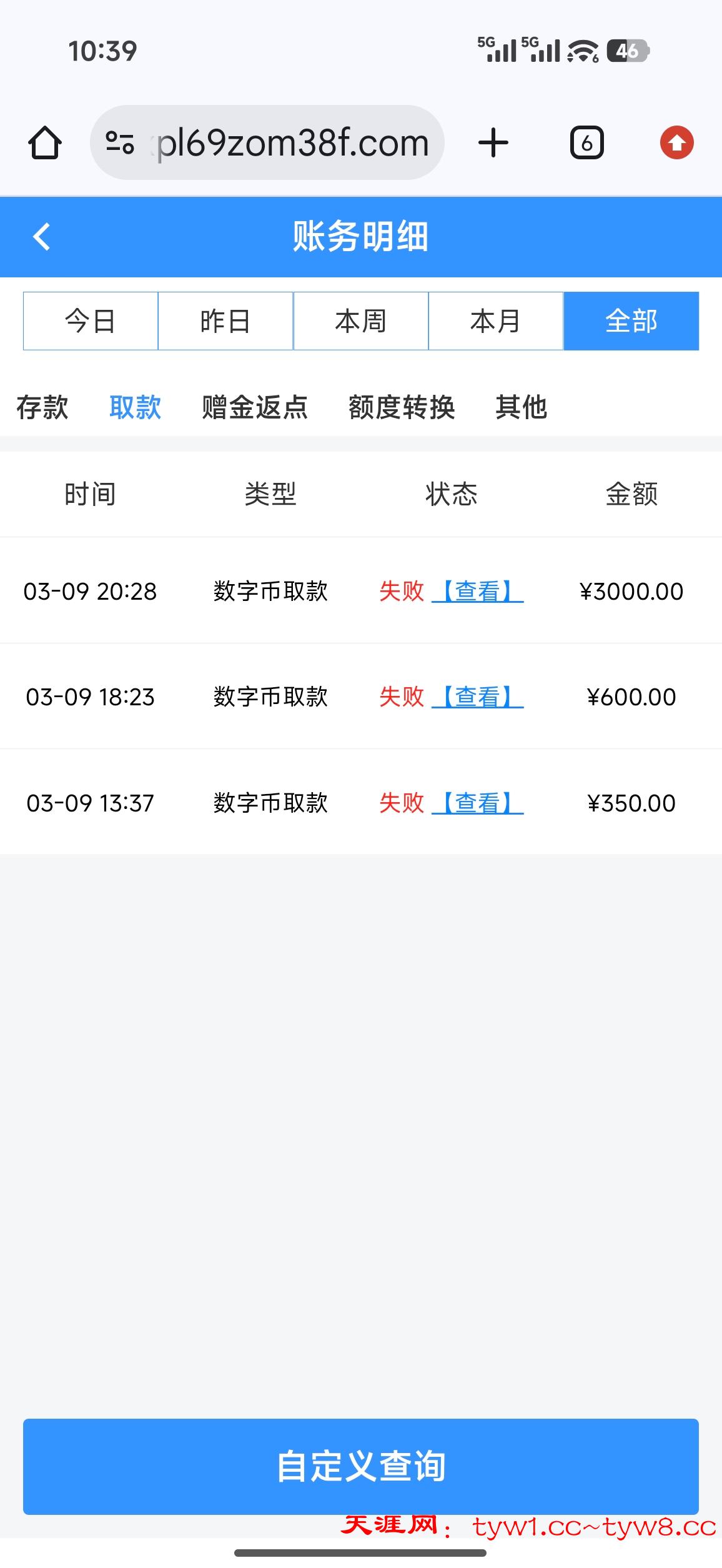Screen dimensions: 722x1568
Task: Switch to the 存款 tab
Action: coord(41,407)
